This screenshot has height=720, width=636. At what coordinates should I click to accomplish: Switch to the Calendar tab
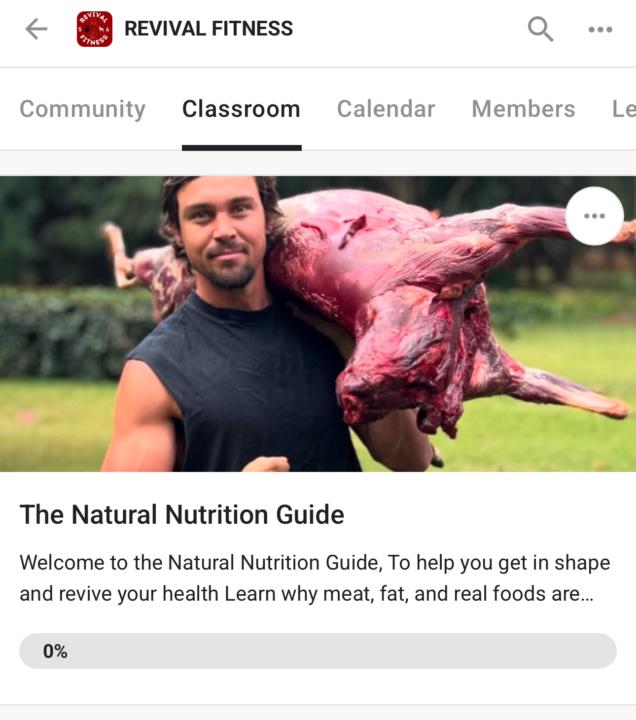[386, 109]
